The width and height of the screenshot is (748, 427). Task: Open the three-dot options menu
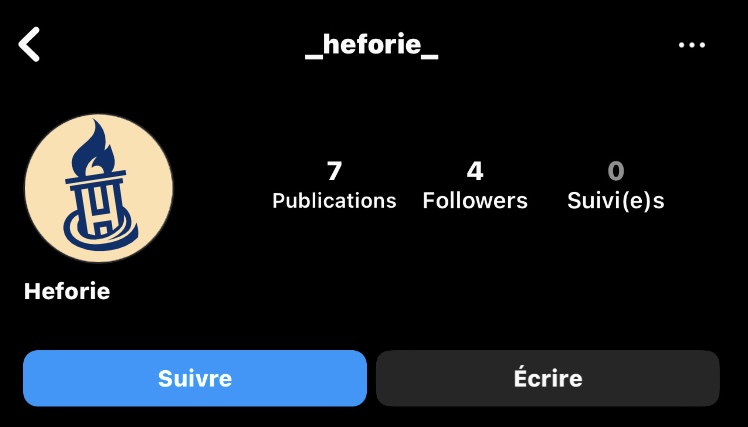[x=691, y=46]
